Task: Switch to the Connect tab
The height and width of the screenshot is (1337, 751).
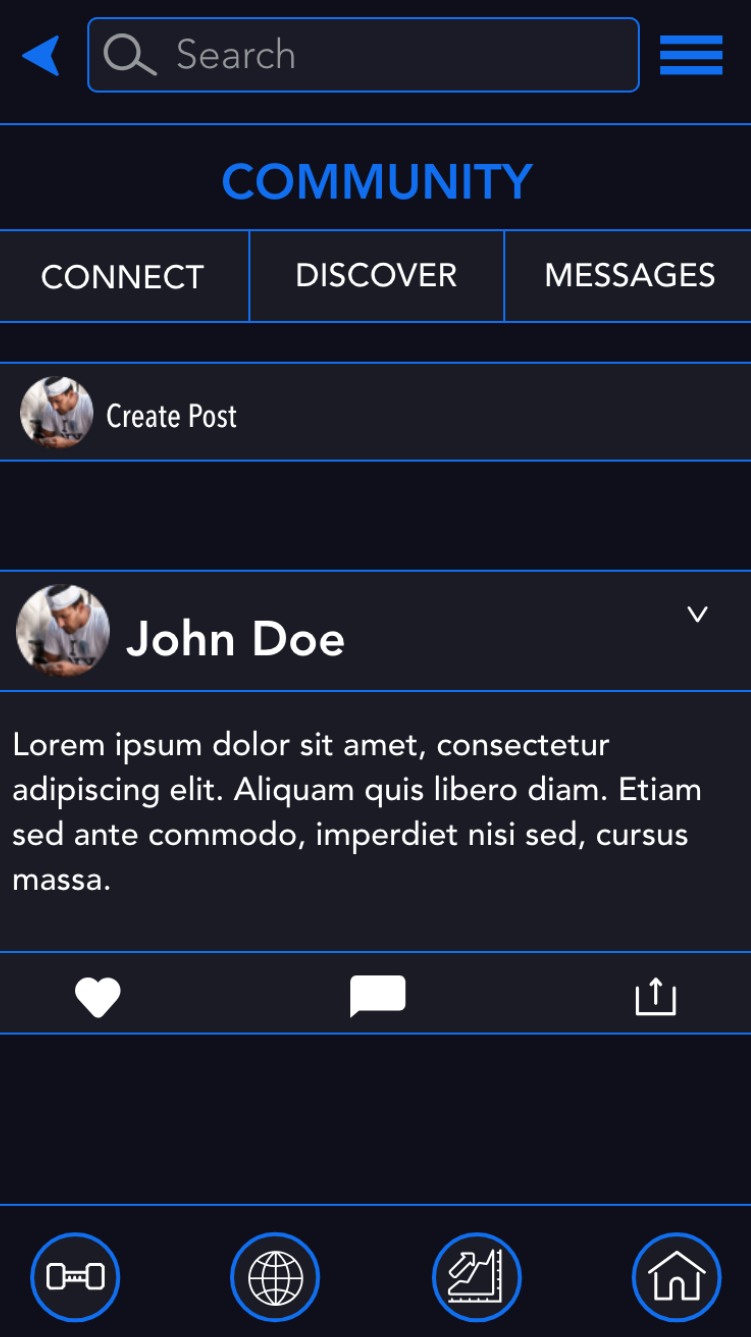Action: (x=123, y=277)
